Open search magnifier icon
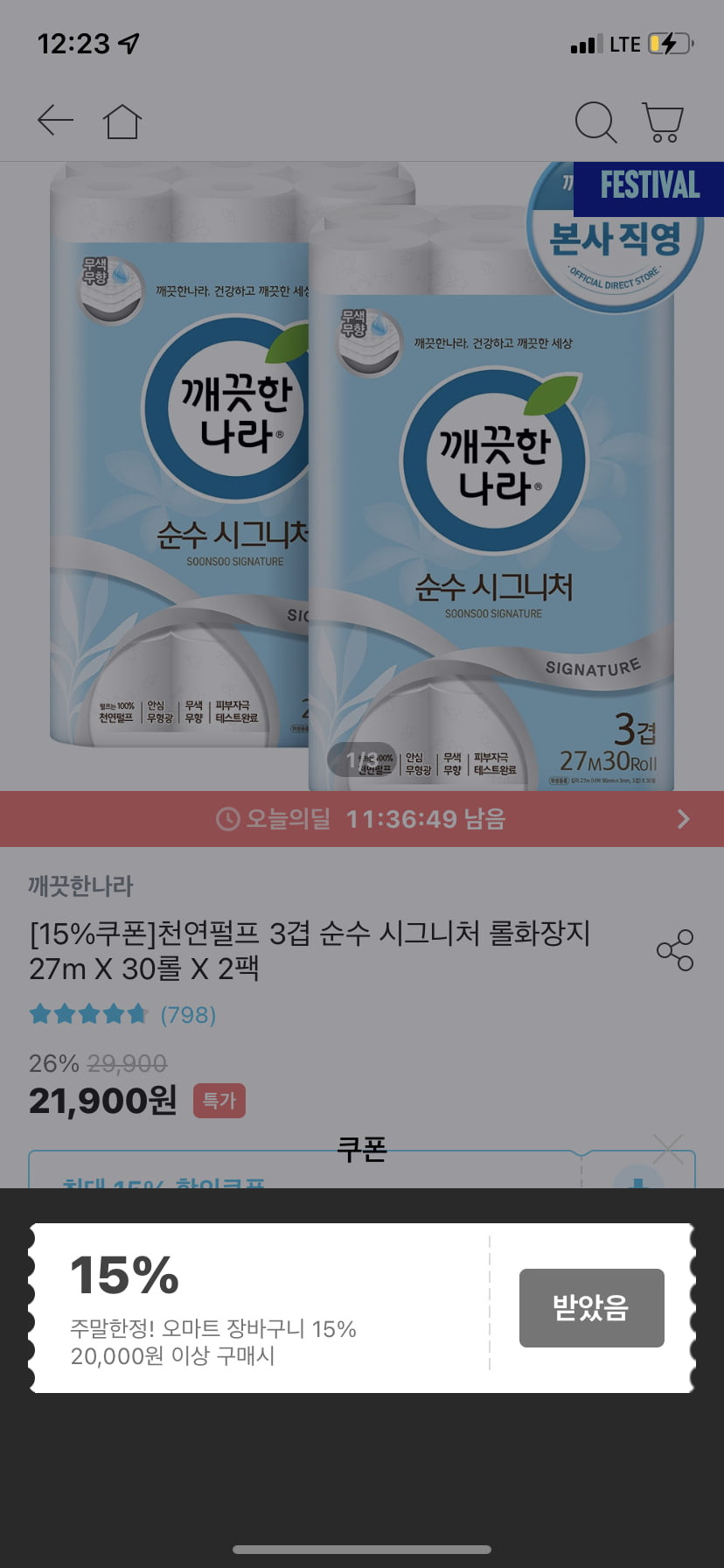The width and height of the screenshot is (724, 1568). [595, 122]
